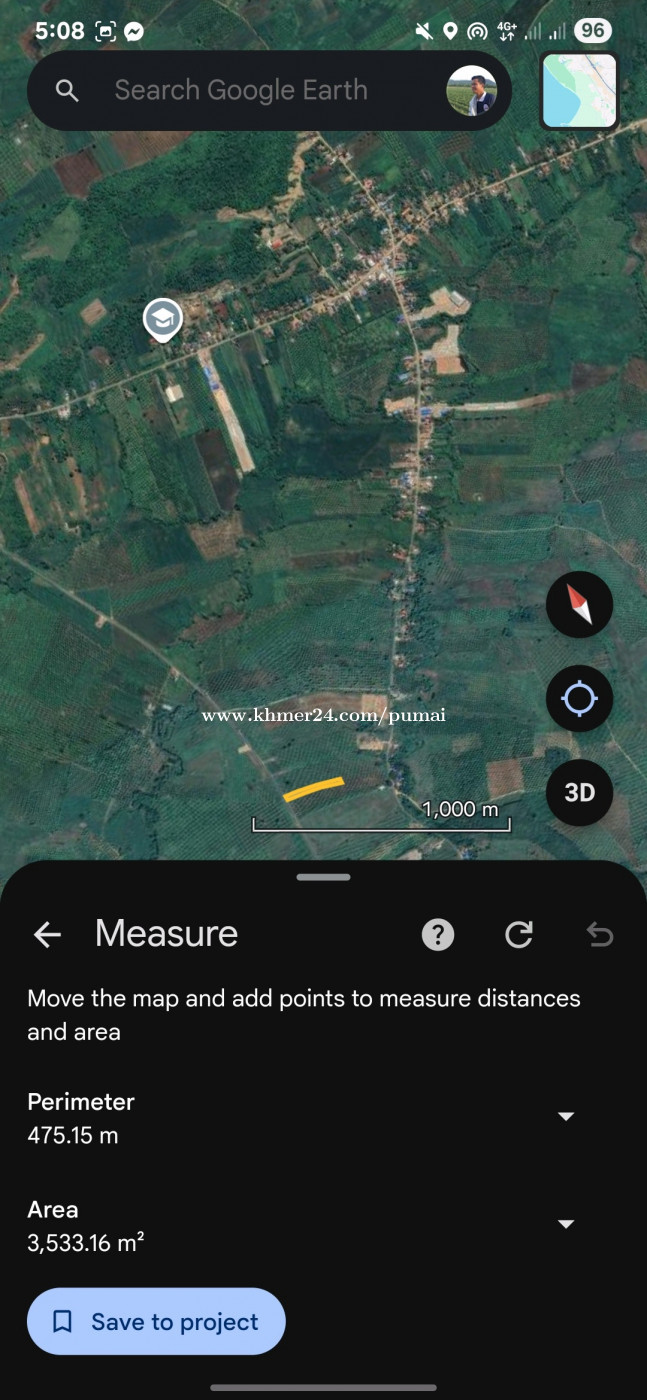Go back from Measure panel

coord(47,935)
